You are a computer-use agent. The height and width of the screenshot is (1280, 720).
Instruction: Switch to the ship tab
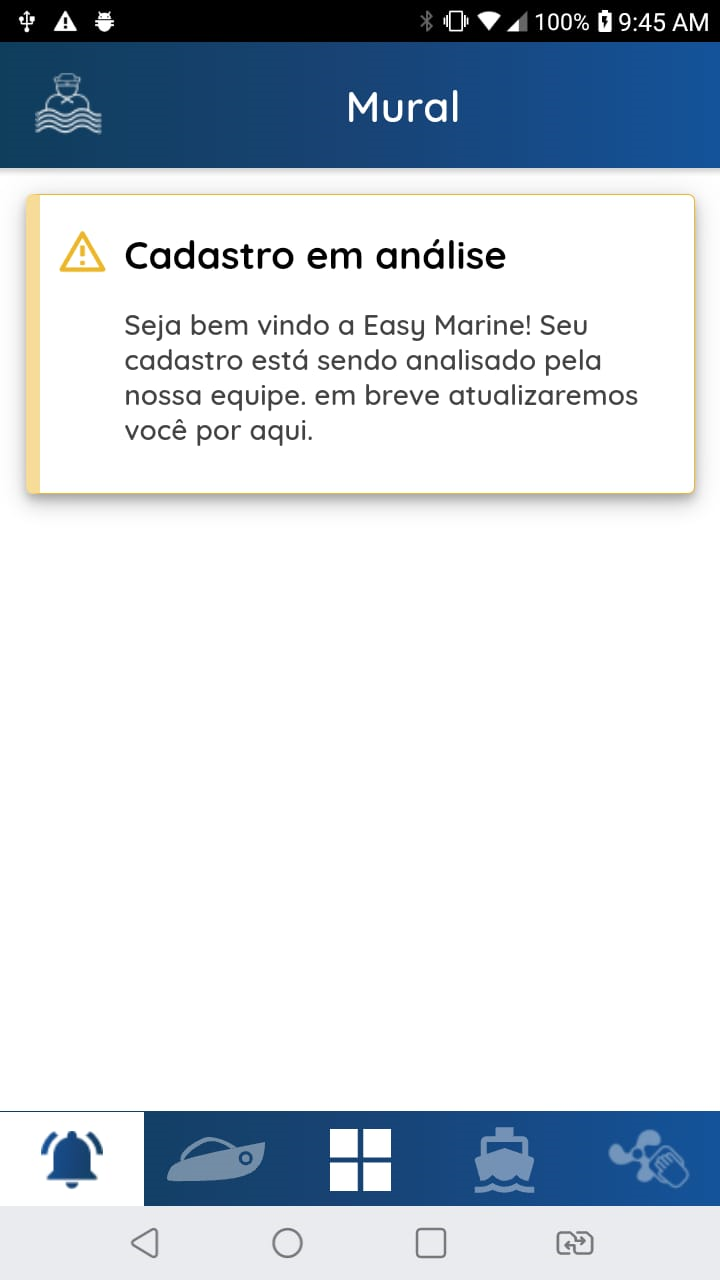click(504, 1159)
